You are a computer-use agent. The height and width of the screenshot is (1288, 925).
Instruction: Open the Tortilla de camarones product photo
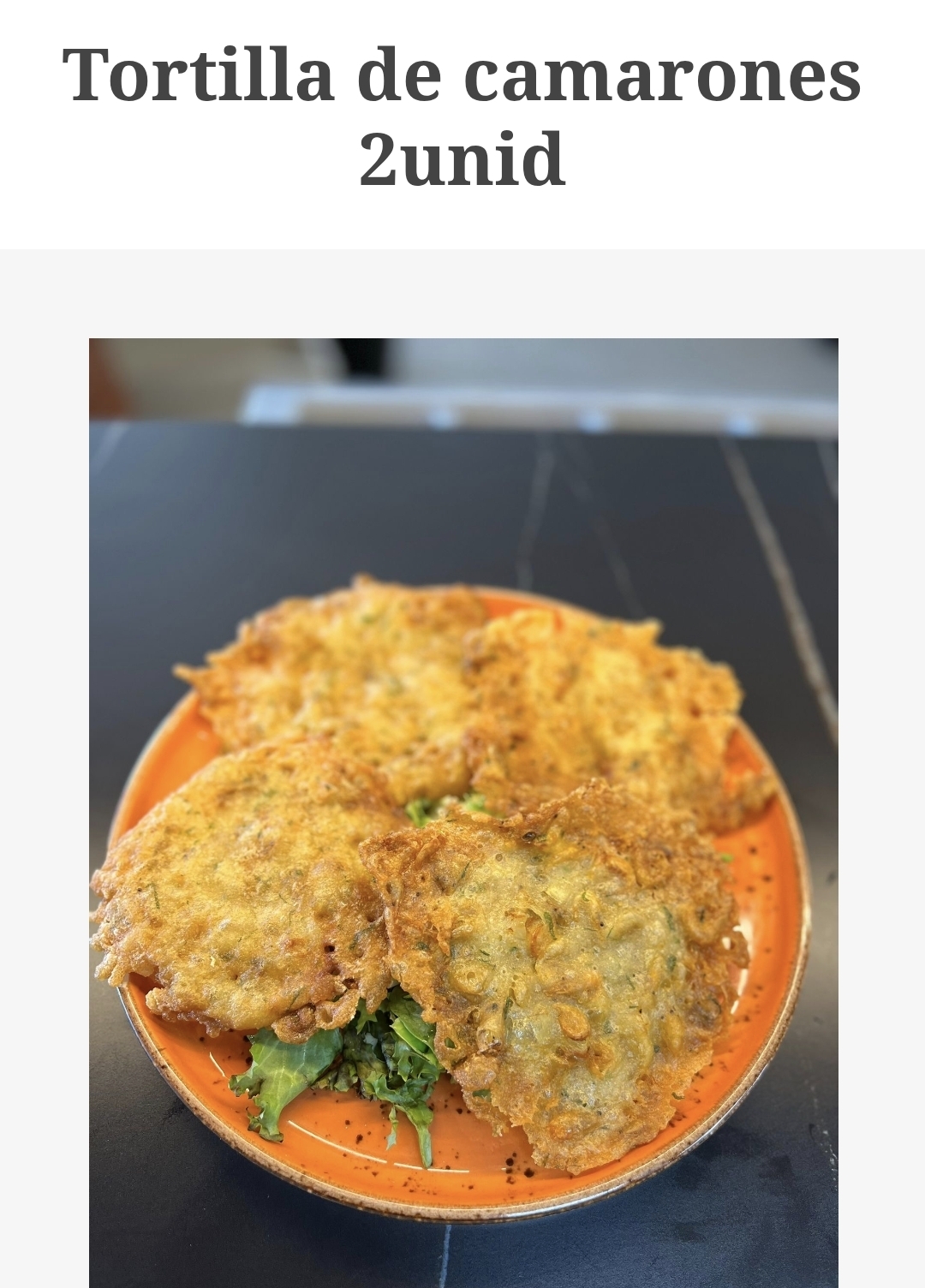(x=463, y=812)
